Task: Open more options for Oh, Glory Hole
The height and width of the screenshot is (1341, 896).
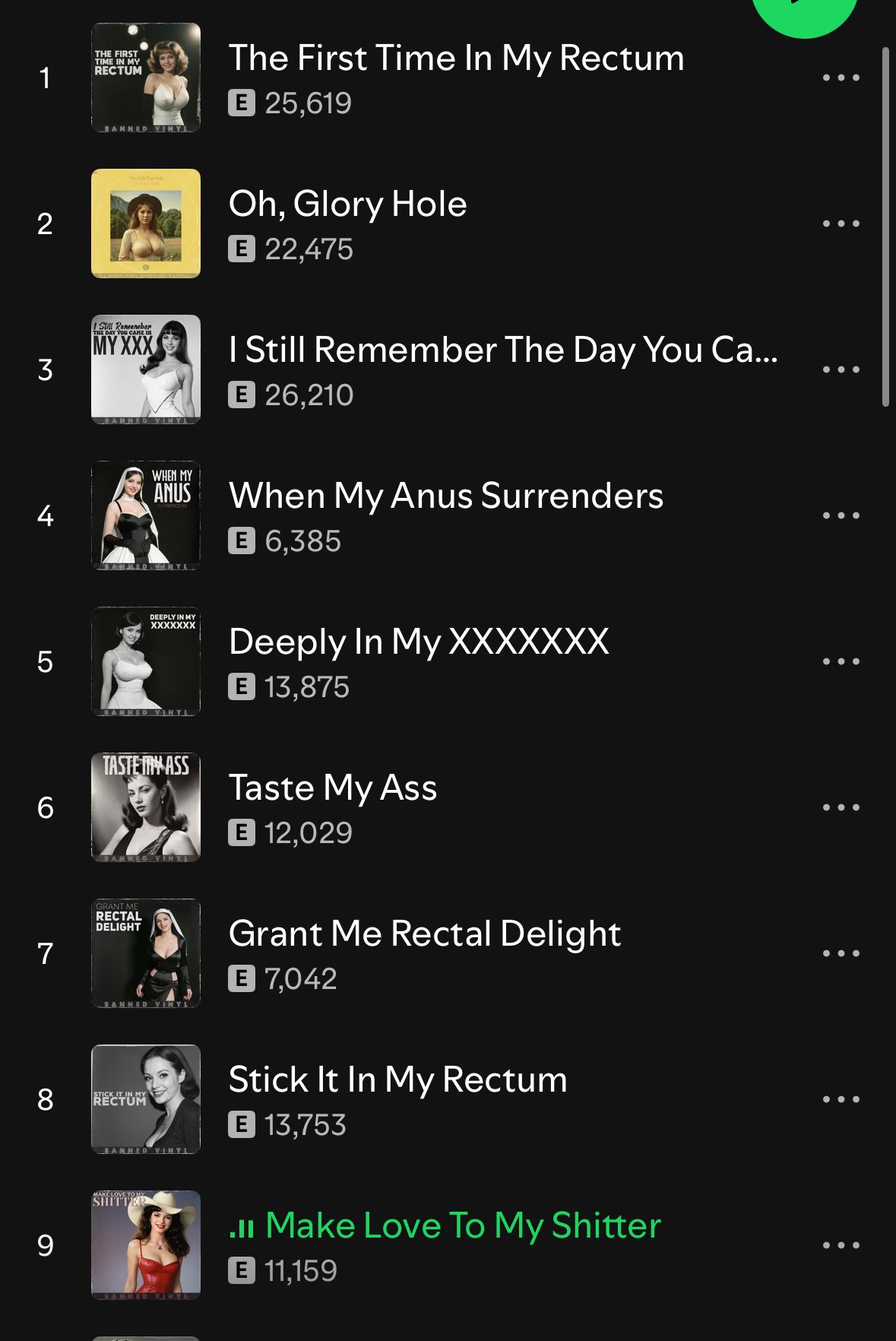Action: (841, 223)
